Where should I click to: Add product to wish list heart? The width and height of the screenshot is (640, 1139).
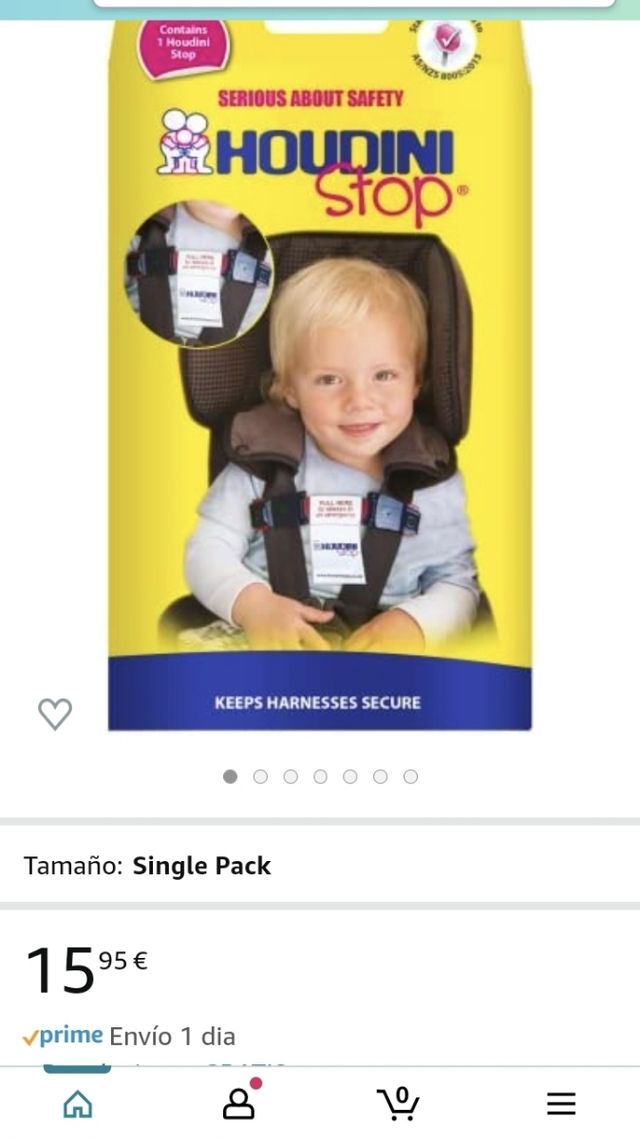click(55, 714)
